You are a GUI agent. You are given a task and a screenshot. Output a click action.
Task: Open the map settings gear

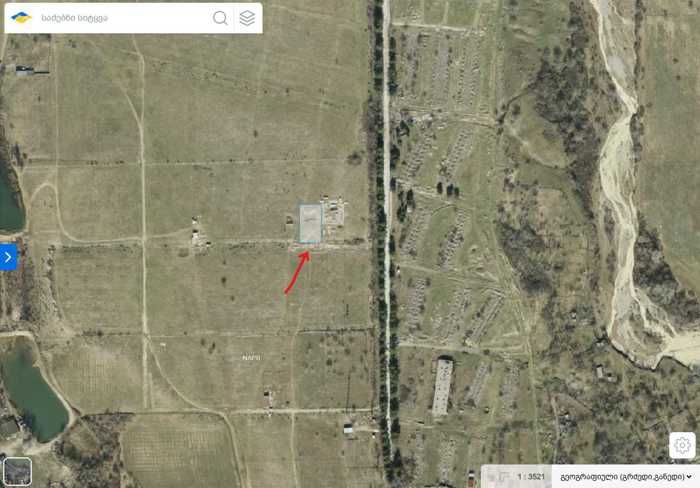click(683, 445)
